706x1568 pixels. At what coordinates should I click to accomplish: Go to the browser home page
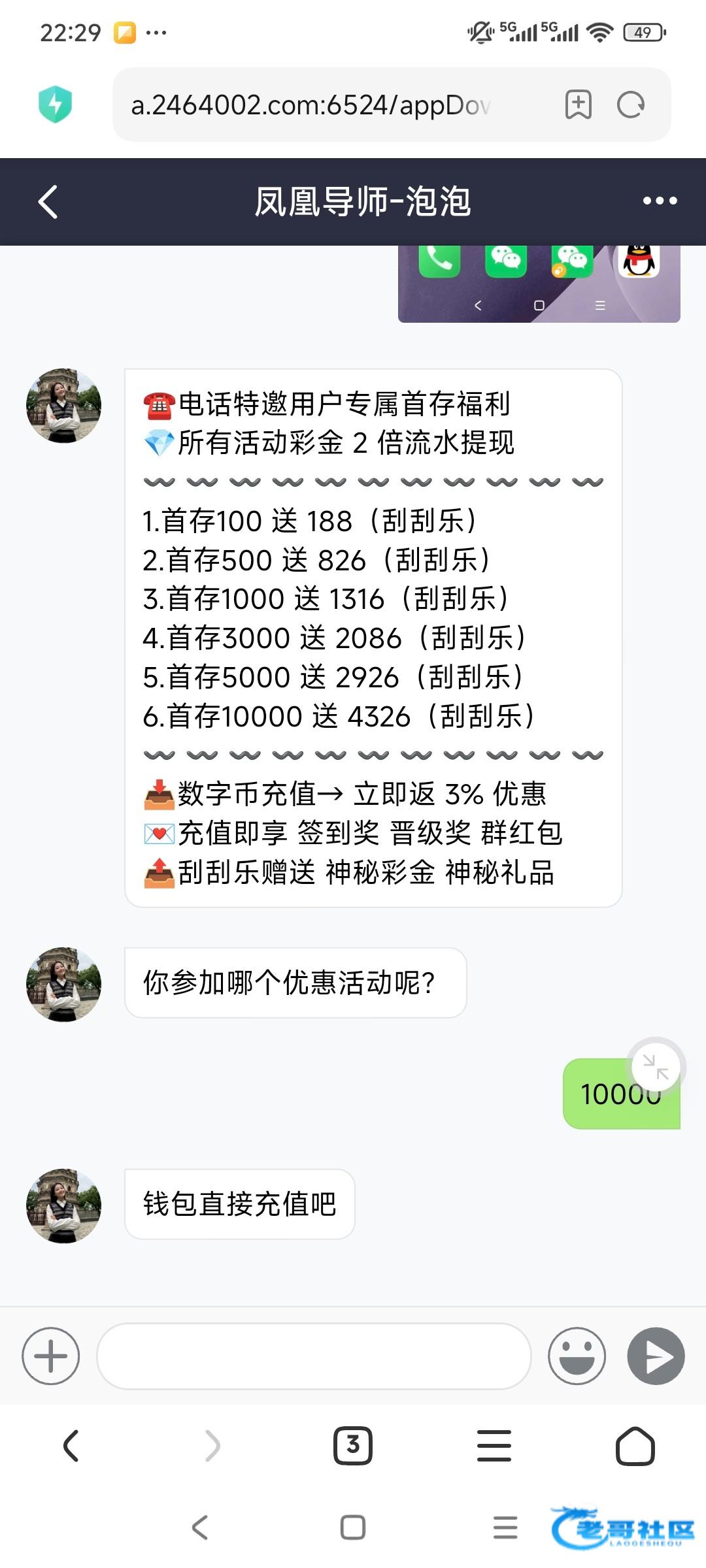(635, 1445)
